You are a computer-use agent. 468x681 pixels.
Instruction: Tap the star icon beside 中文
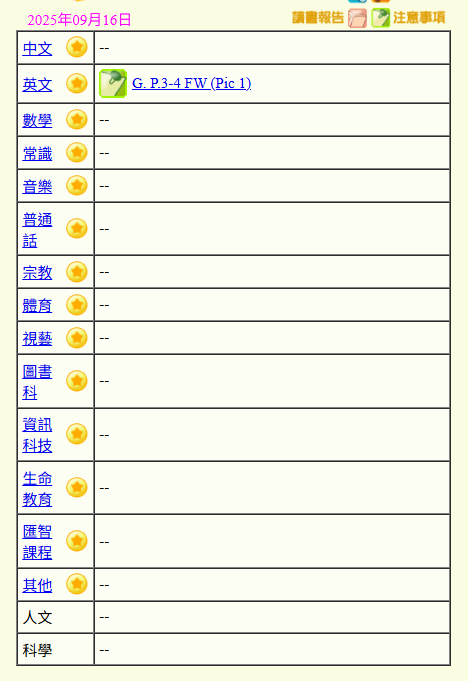tap(77, 47)
